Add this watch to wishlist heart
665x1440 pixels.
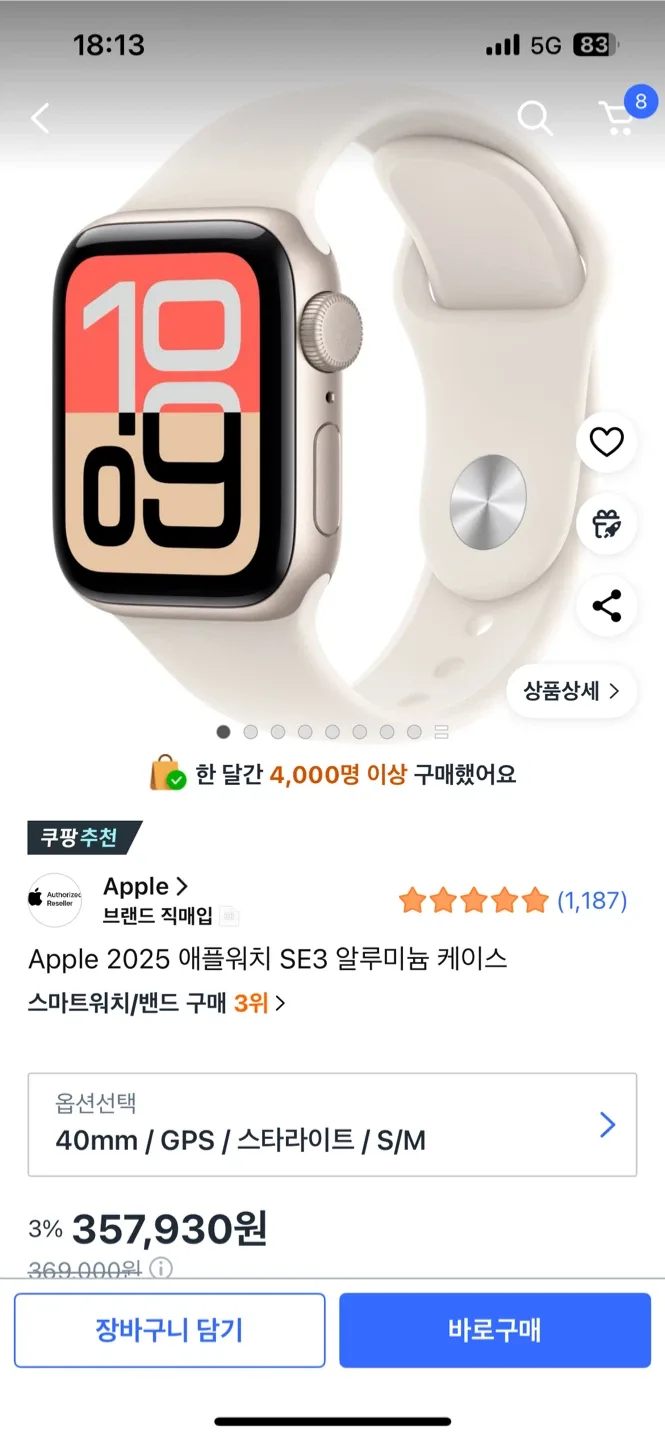click(606, 442)
